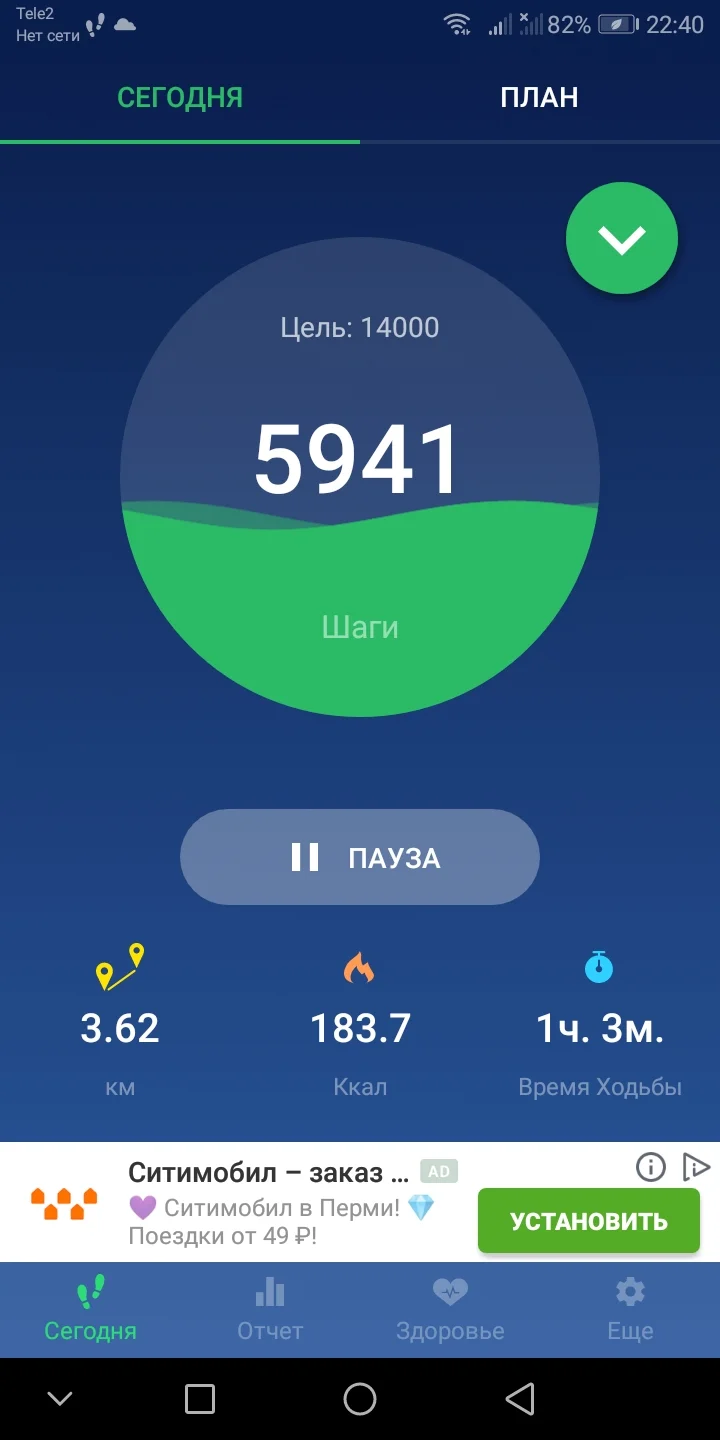Tap УСТАНОВИТЬ in the Ситимобил ad
The width and height of the screenshot is (720, 1440).
tap(588, 1220)
